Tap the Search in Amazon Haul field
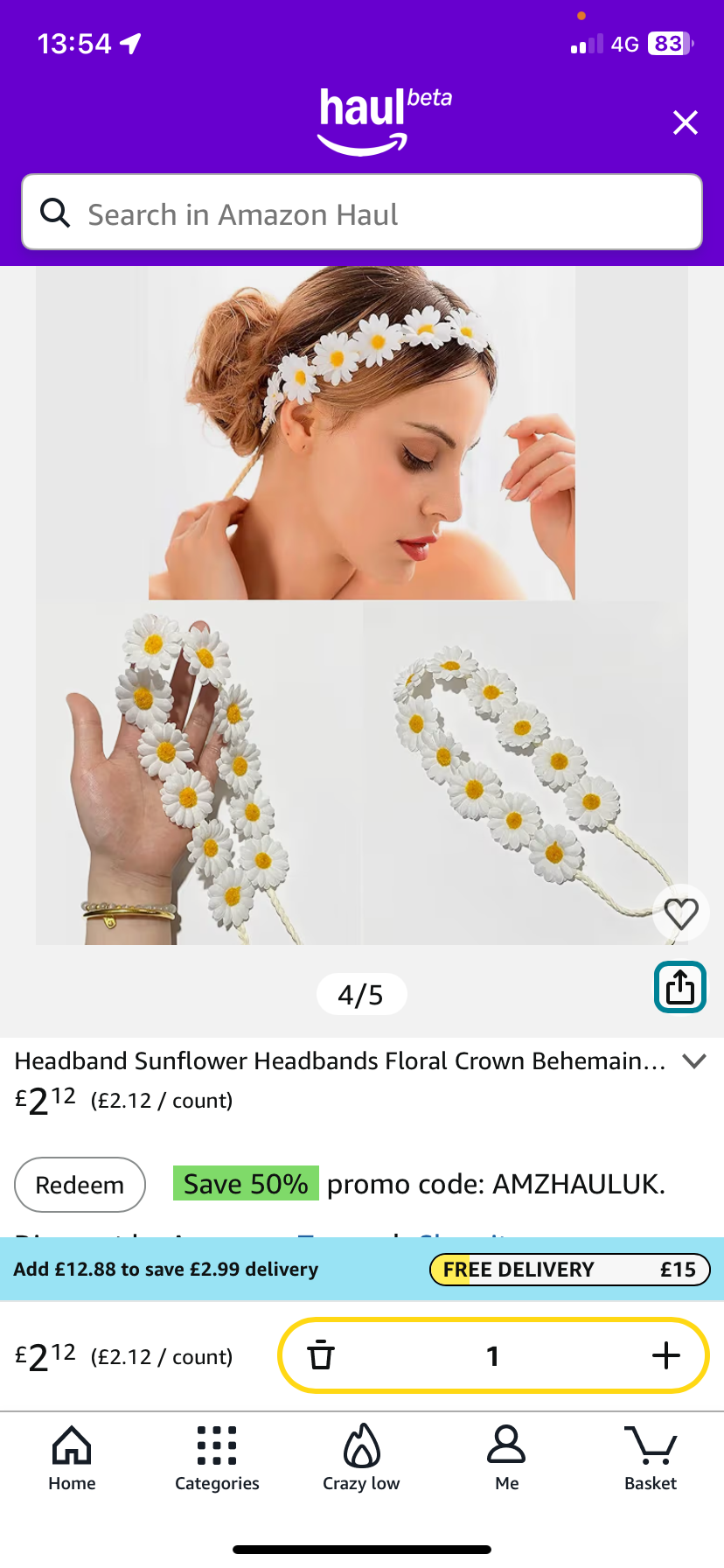Viewport: 724px width, 1568px height. tap(362, 213)
